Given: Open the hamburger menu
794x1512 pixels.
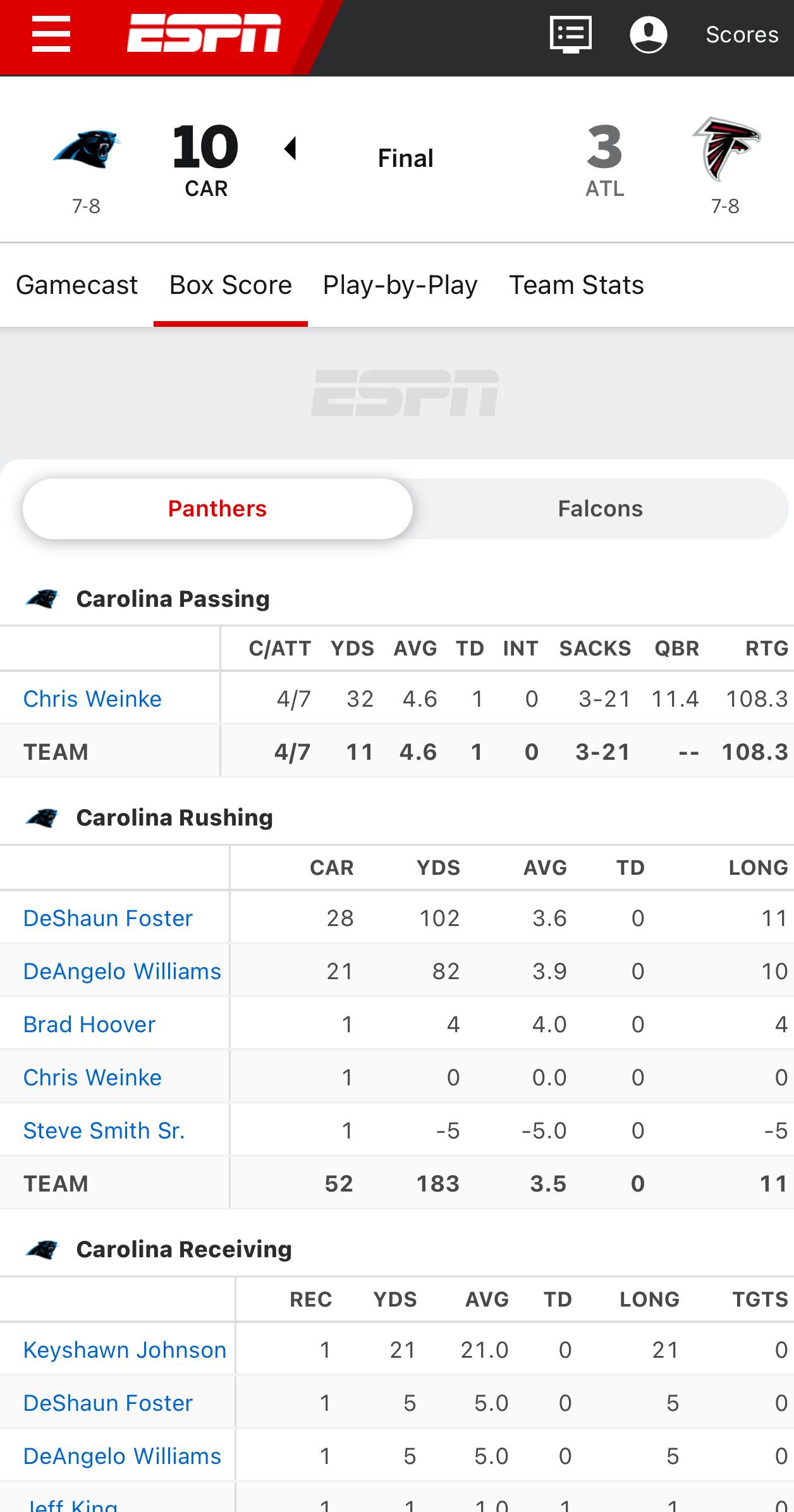Looking at the screenshot, I should (51, 34).
